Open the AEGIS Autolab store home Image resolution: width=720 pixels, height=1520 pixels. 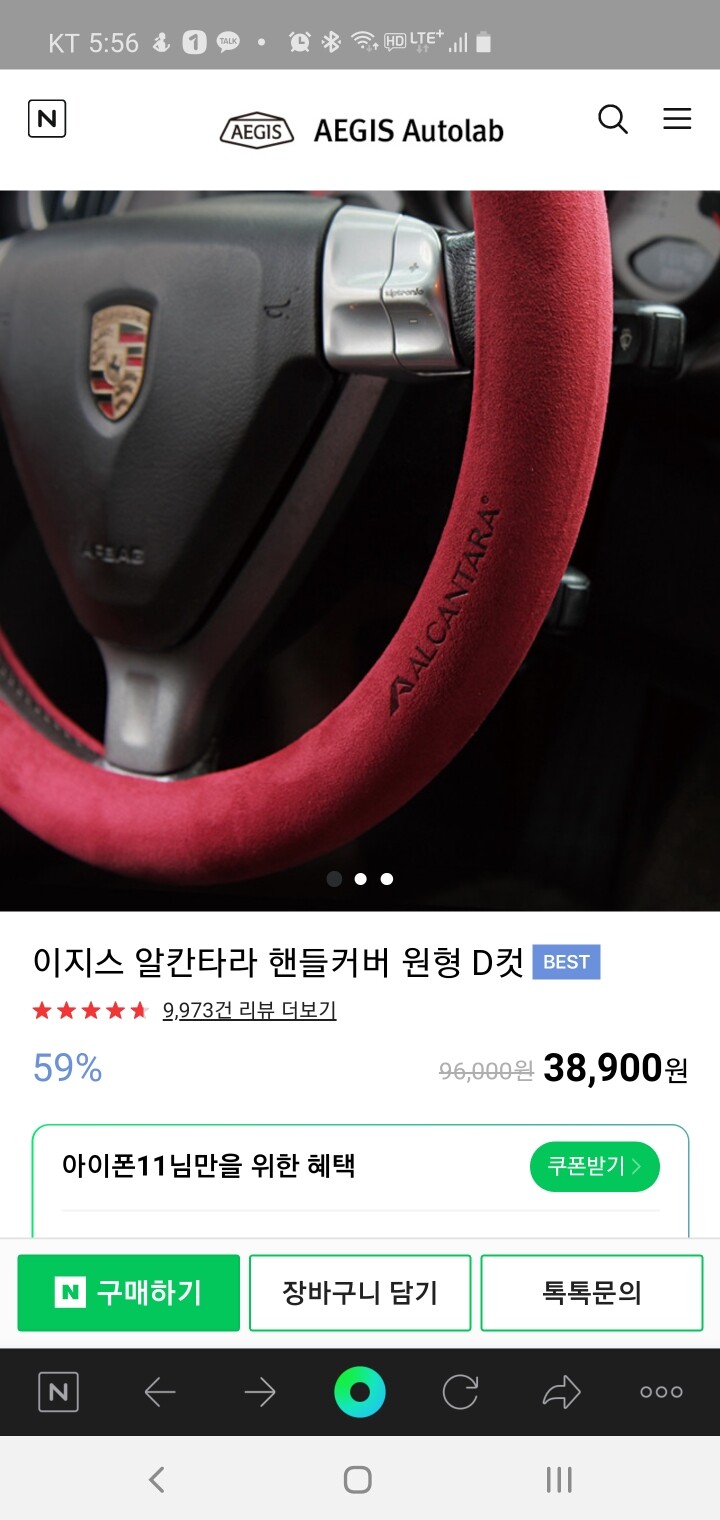point(362,130)
